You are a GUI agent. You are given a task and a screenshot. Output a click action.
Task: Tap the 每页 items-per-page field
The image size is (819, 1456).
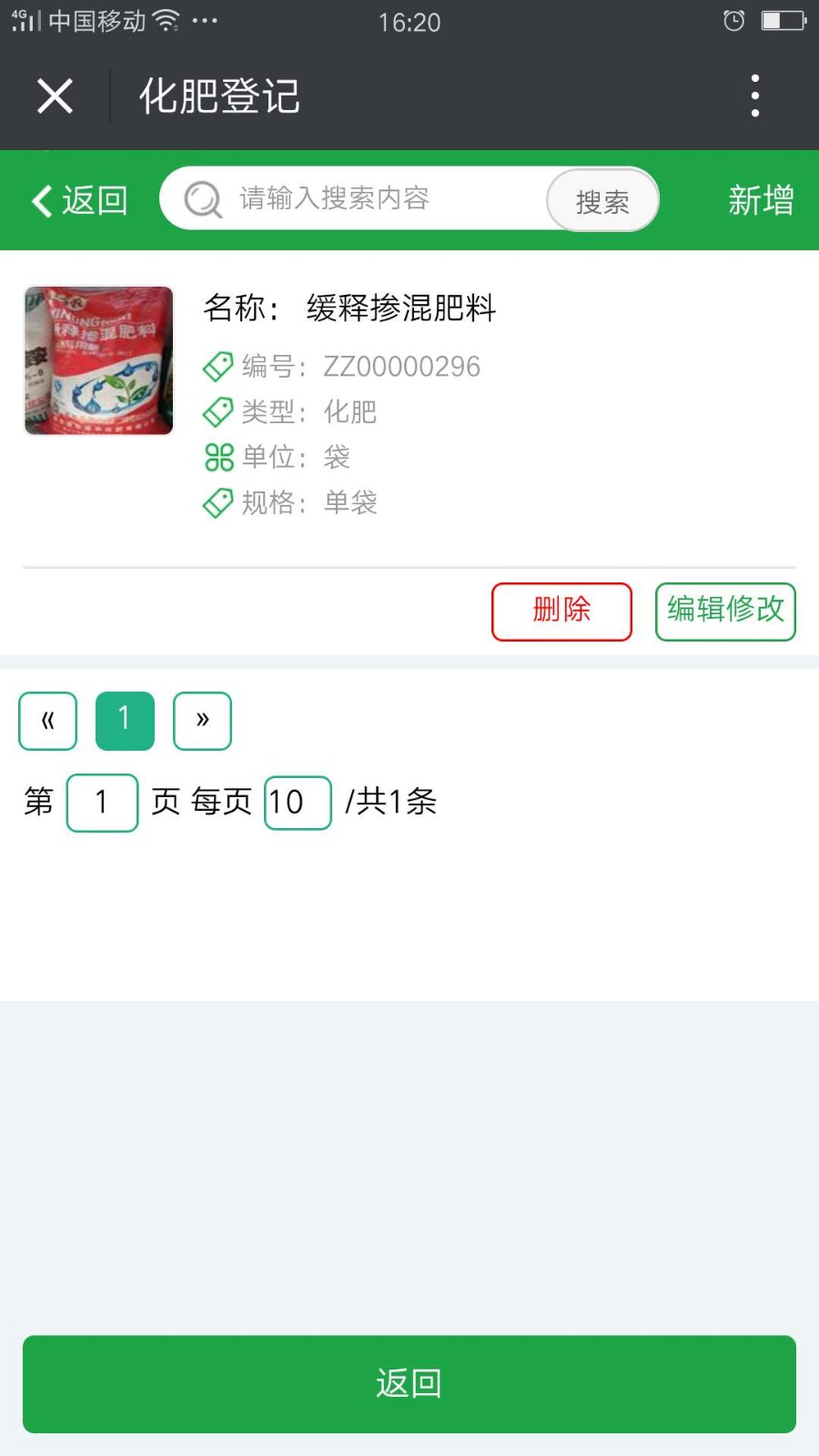298,803
